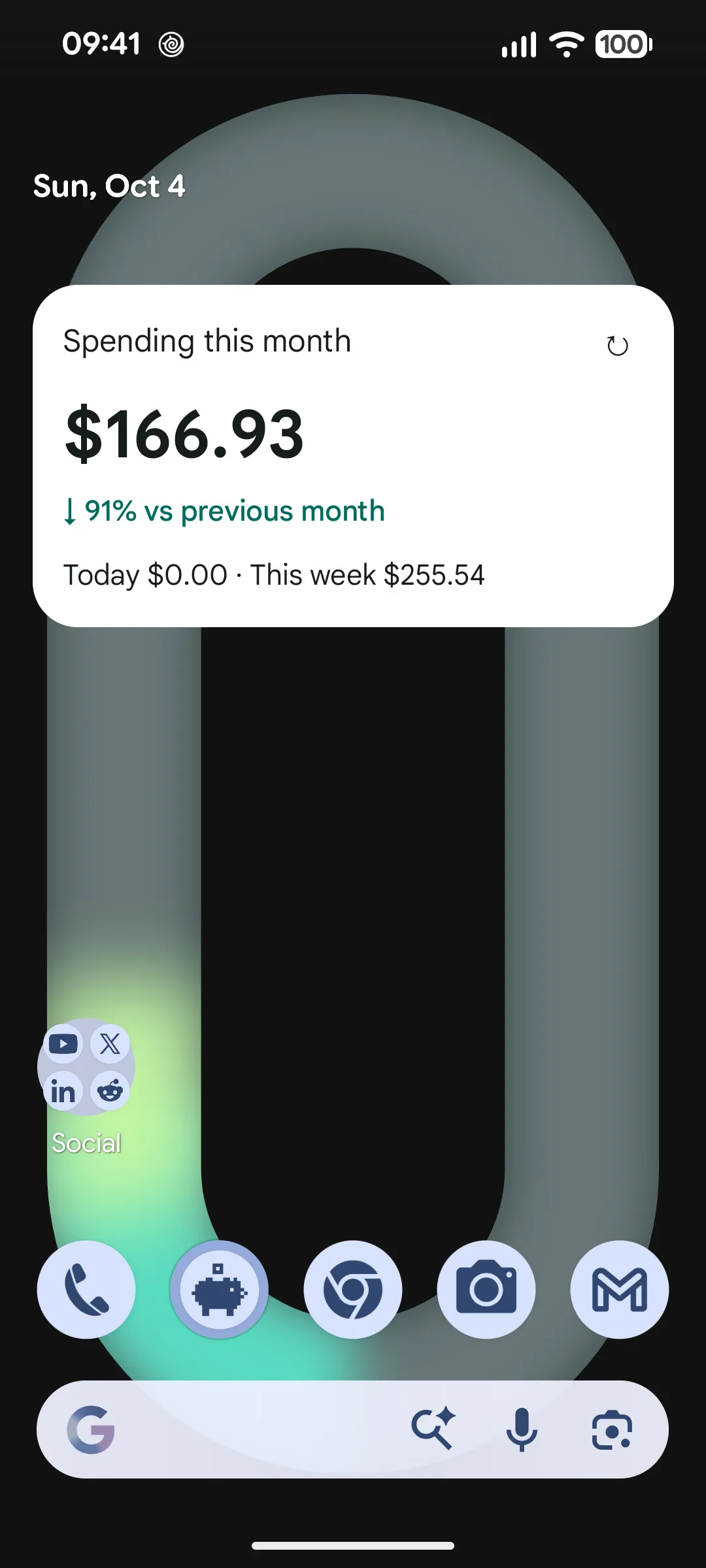706x1568 pixels.
Task: Refresh the spending widget
Action: click(617, 346)
